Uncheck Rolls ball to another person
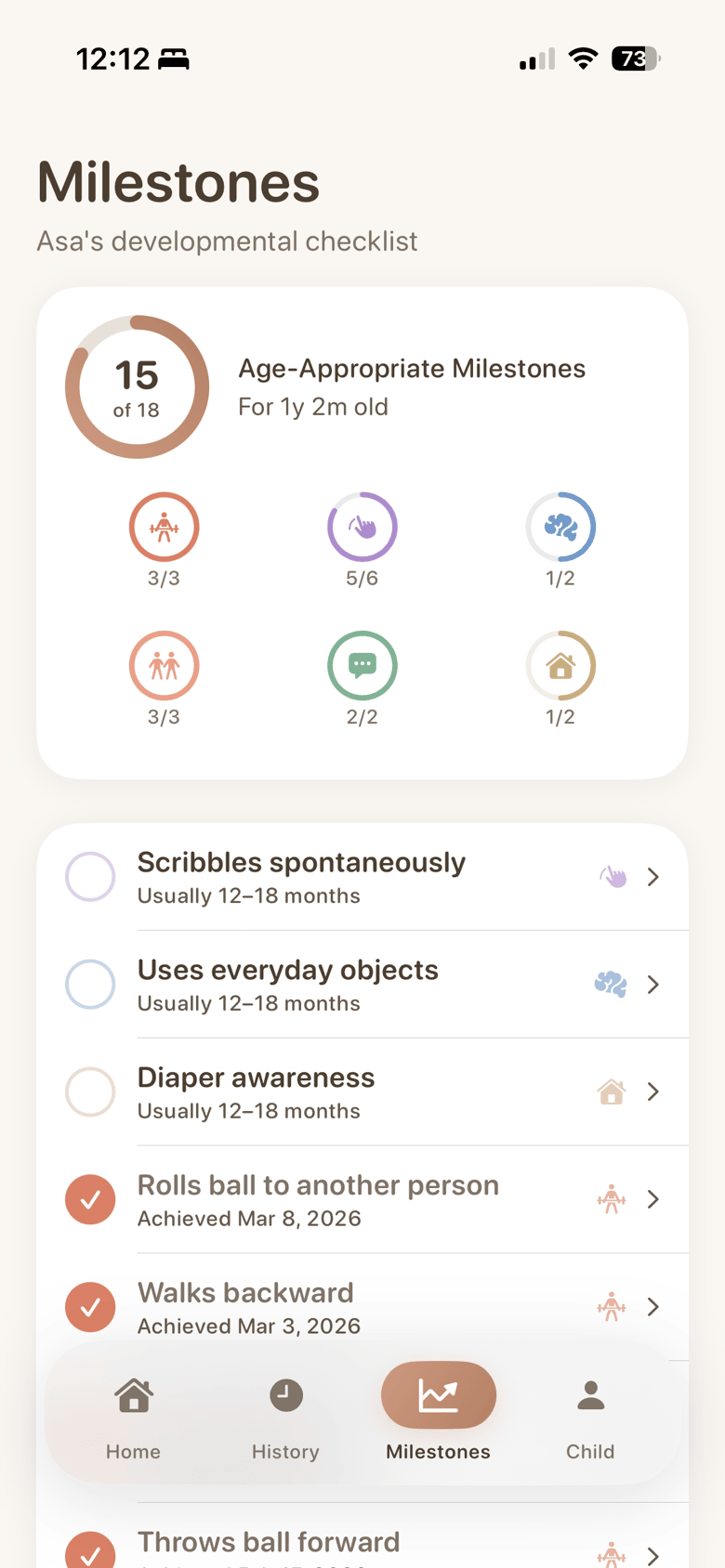The image size is (725, 1568). click(90, 1199)
